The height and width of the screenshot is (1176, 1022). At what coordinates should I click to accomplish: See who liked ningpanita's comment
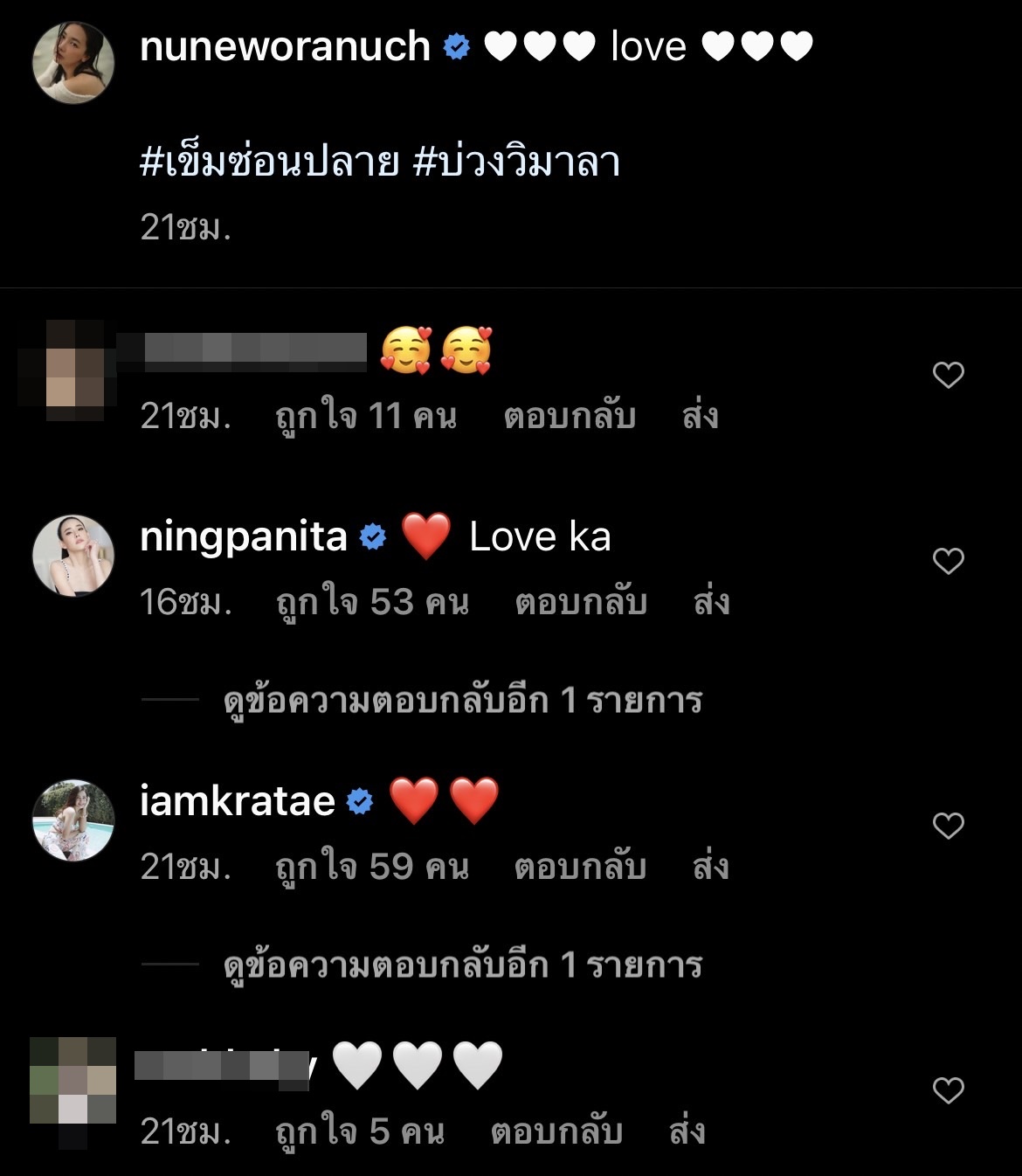(x=372, y=602)
